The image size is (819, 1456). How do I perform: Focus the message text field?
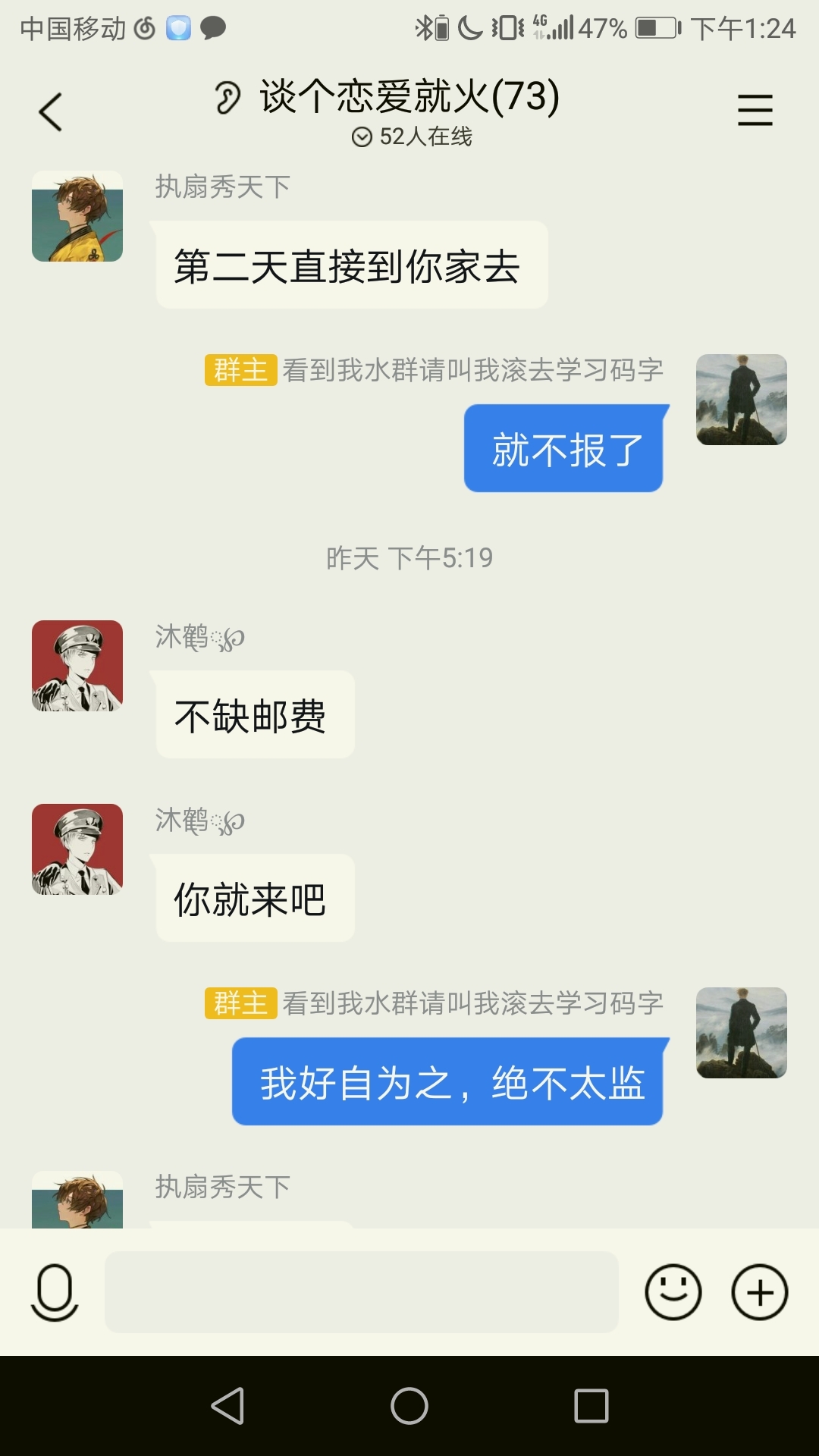coord(362,1291)
